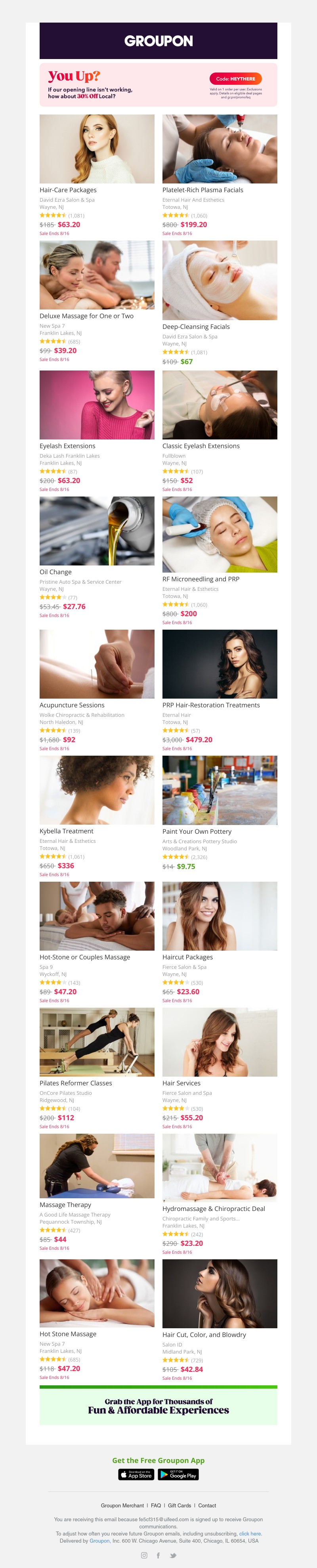Open Pilates Reformer Classes deal

click(x=97, y=1042)
